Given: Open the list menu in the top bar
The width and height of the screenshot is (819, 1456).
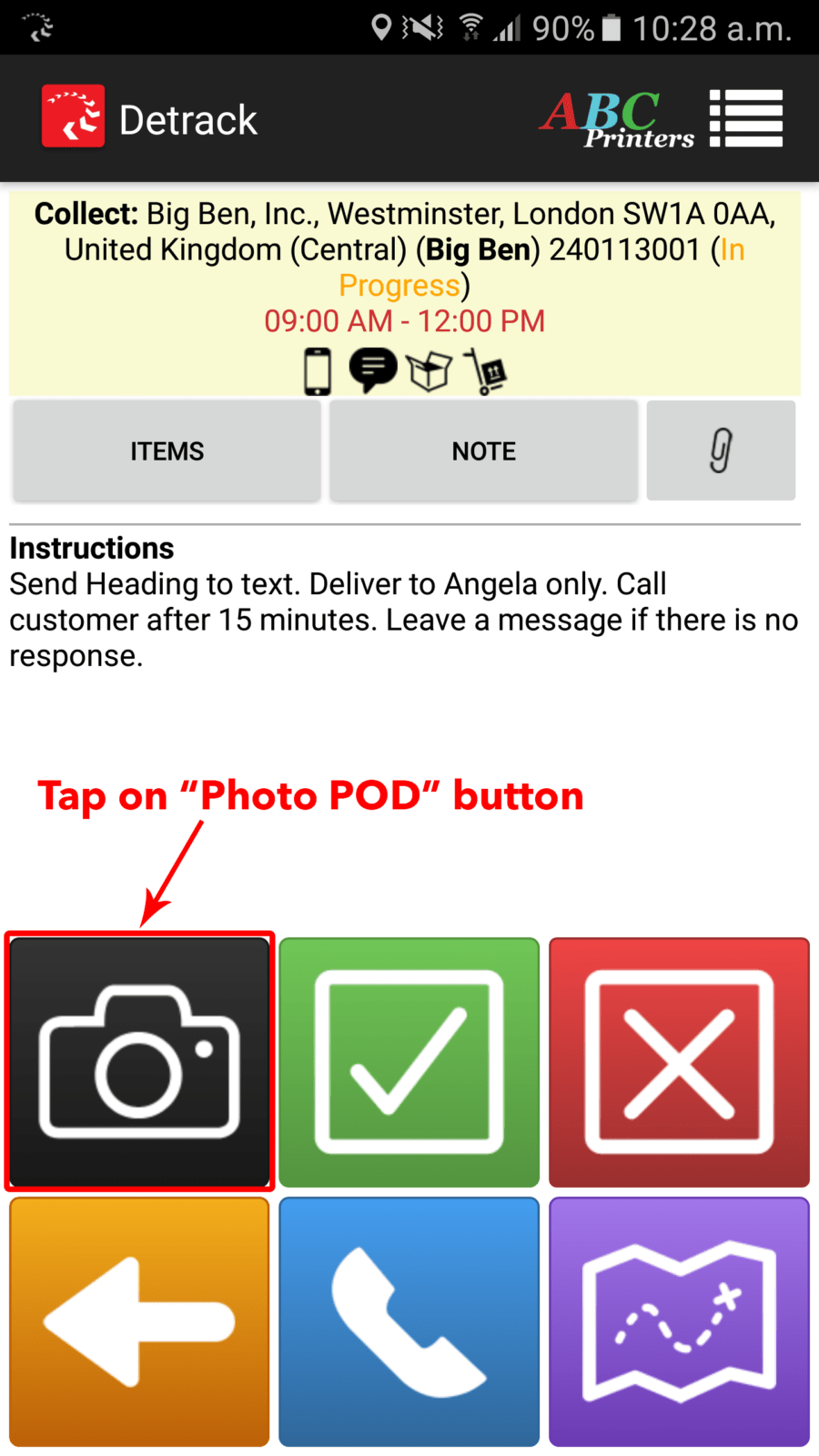Looking at the screenshot, I should pyautogui.click(x=745, y=118).
